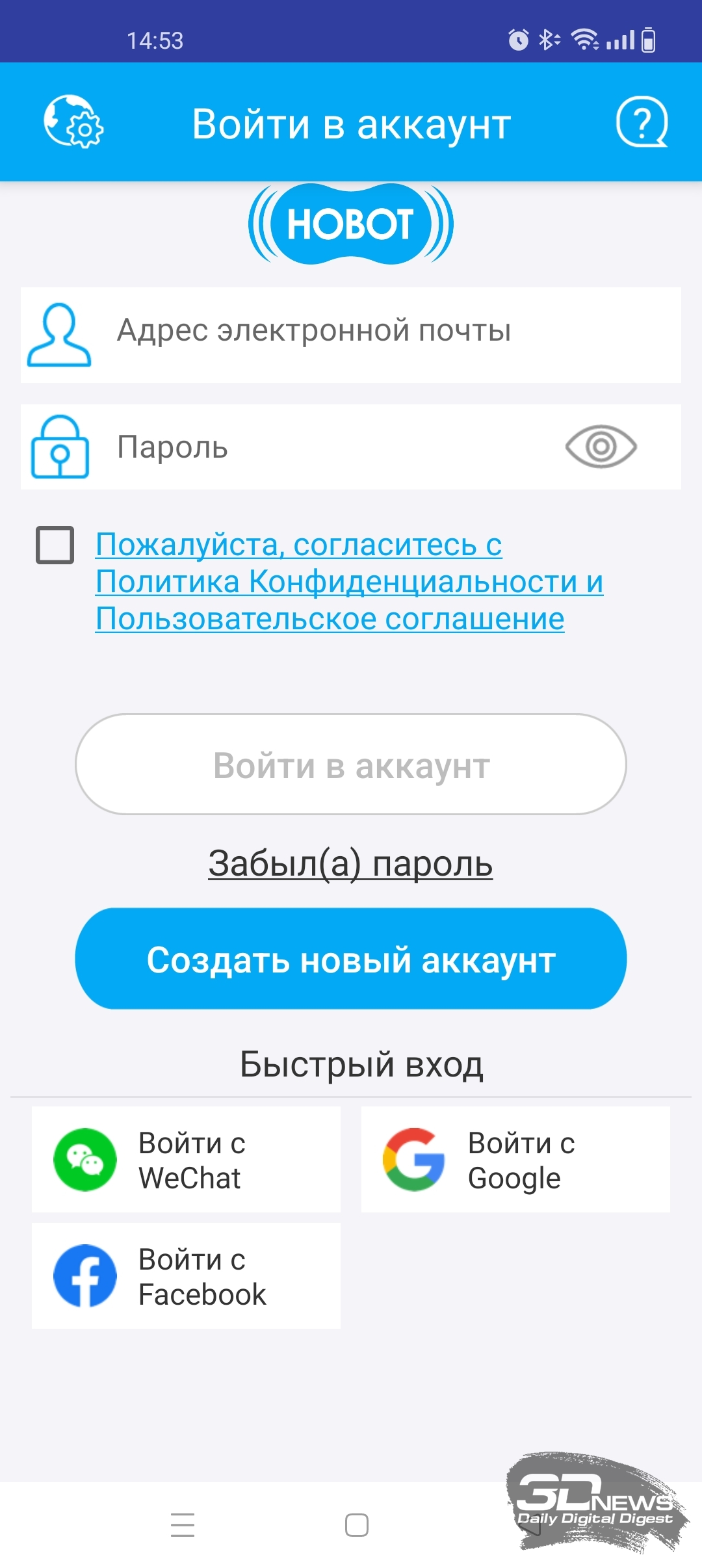The height and width of the screenshot is (1568, 702).
Task: Open the help question mark icon
Action: 642,122
